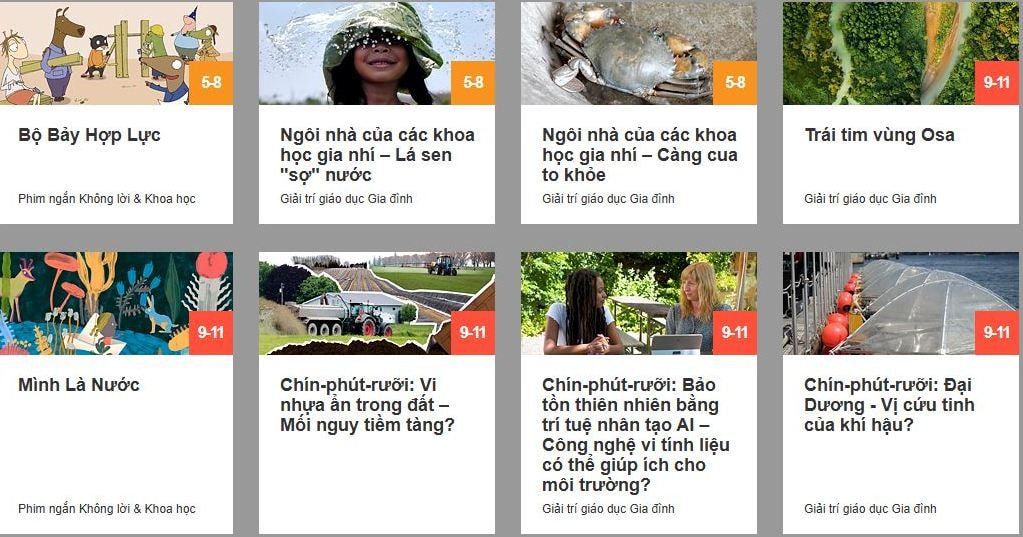Select Đại Dương - Vị cứu tinh card
The image size is (1023, 537).
[888, 405]
